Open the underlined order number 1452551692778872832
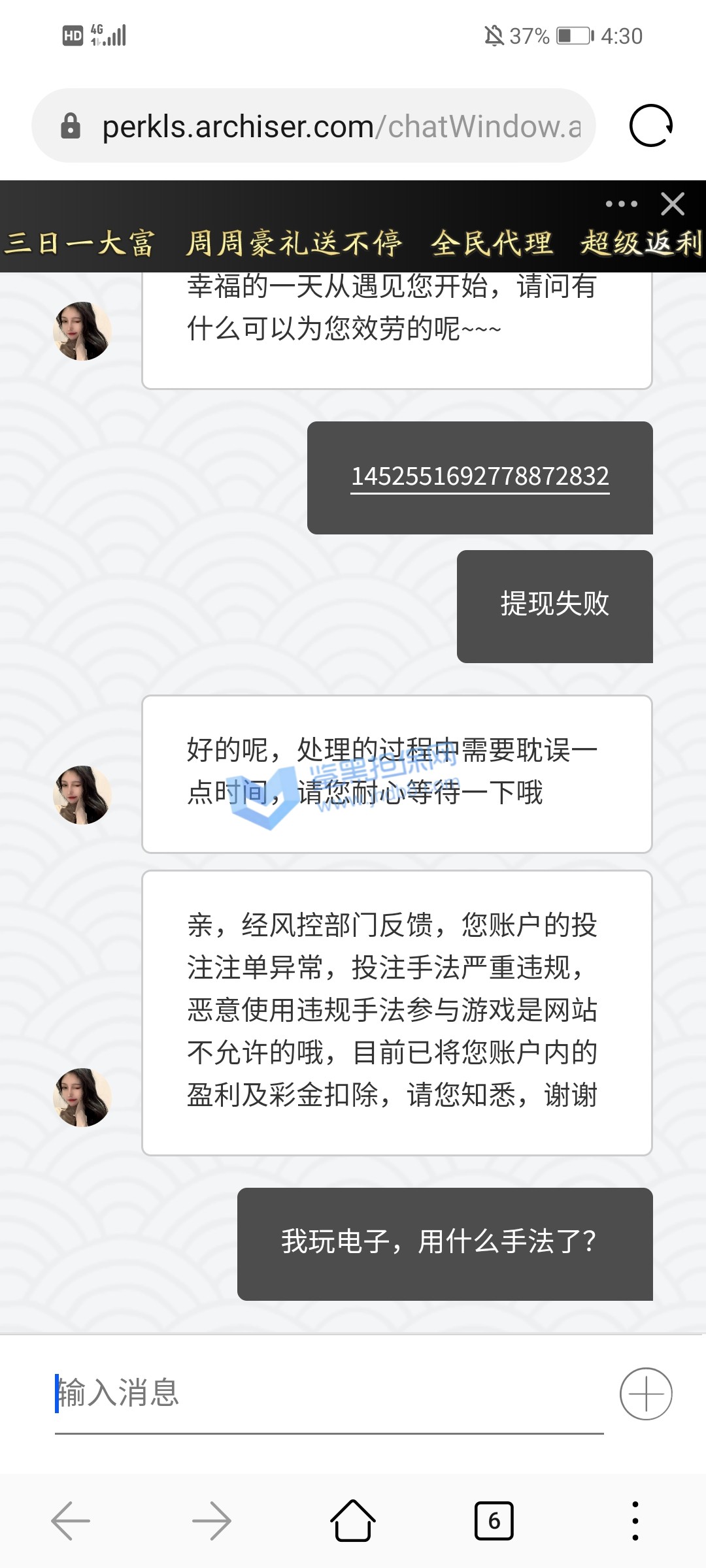The image size is (706, 1568). [x=480, y=476]
